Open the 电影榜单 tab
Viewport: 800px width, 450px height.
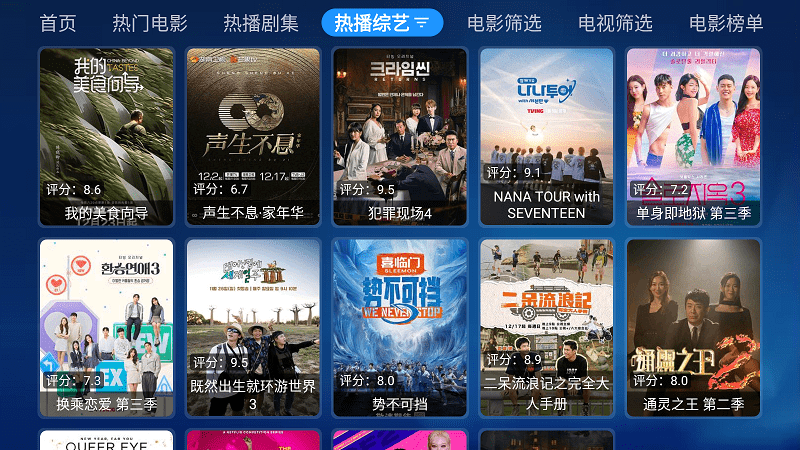click(x=726, y=23)
